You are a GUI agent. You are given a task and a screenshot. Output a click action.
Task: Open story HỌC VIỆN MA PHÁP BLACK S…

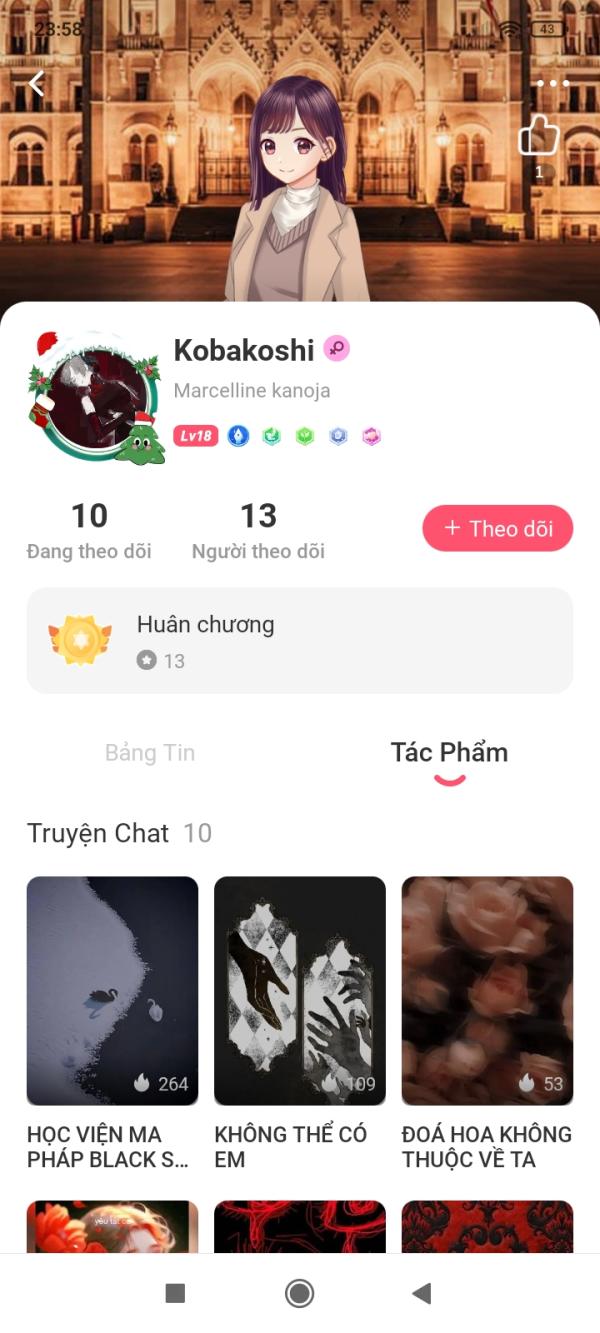point(112,991)
